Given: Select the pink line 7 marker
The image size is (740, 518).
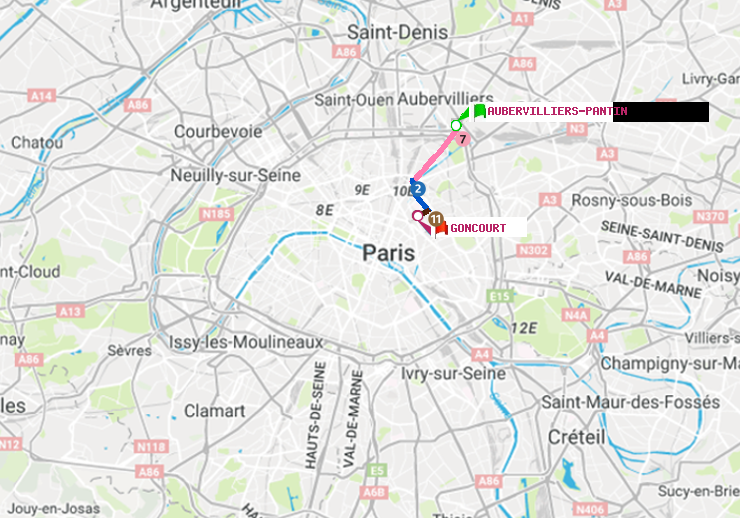Looking at the screenshot, I should (x=463, y=139).
